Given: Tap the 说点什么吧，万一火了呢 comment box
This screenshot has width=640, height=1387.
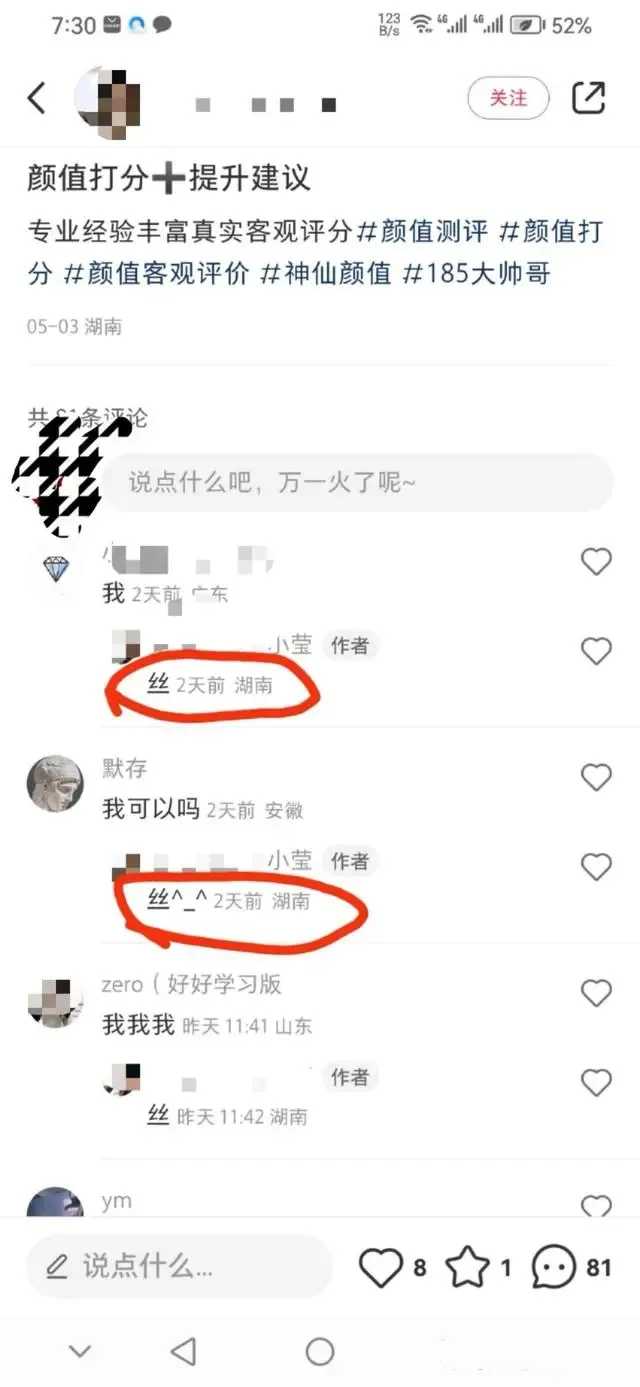Looking at the screenshot, I should pyautogui.click(x=358, y=483).
